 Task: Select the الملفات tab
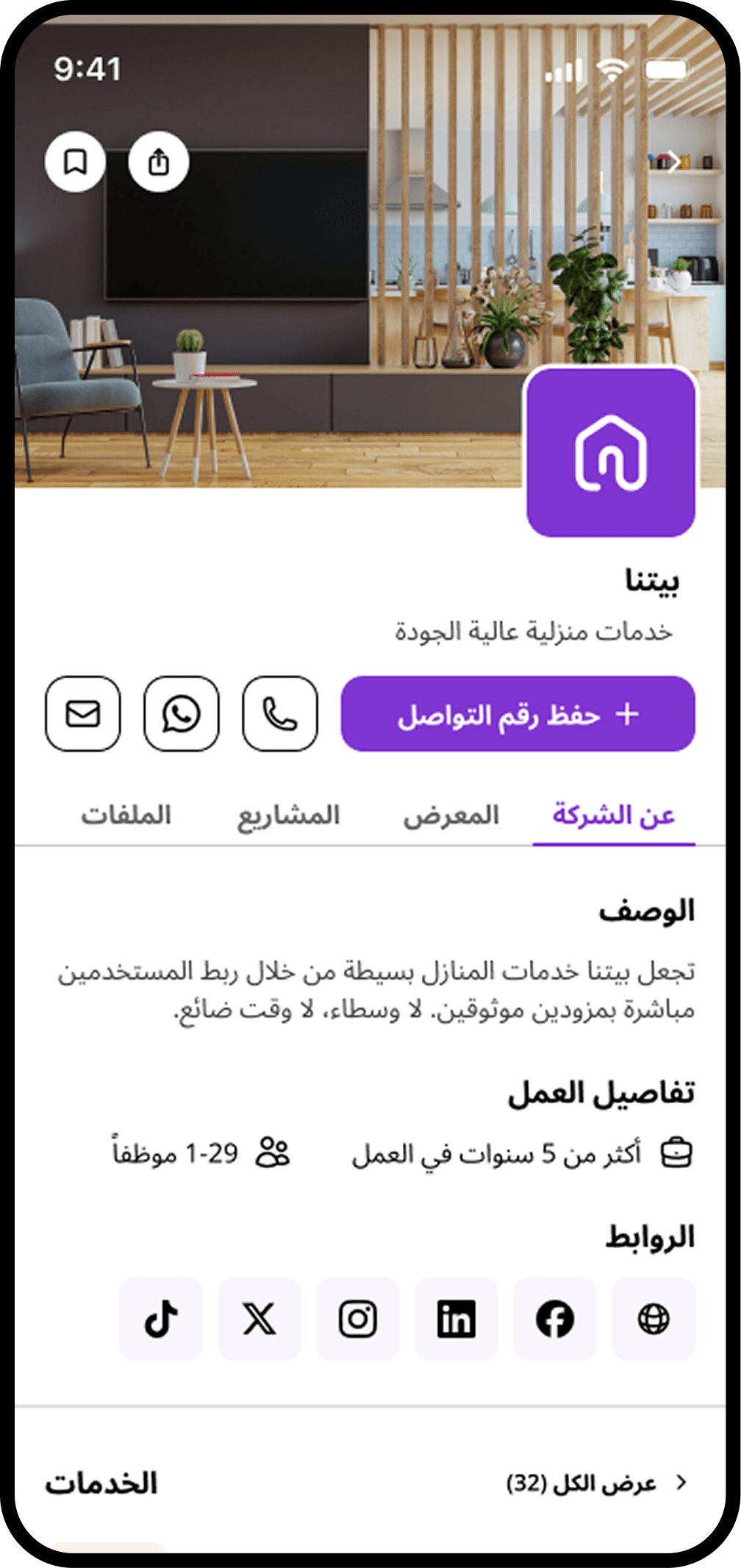tap(126, 816)
